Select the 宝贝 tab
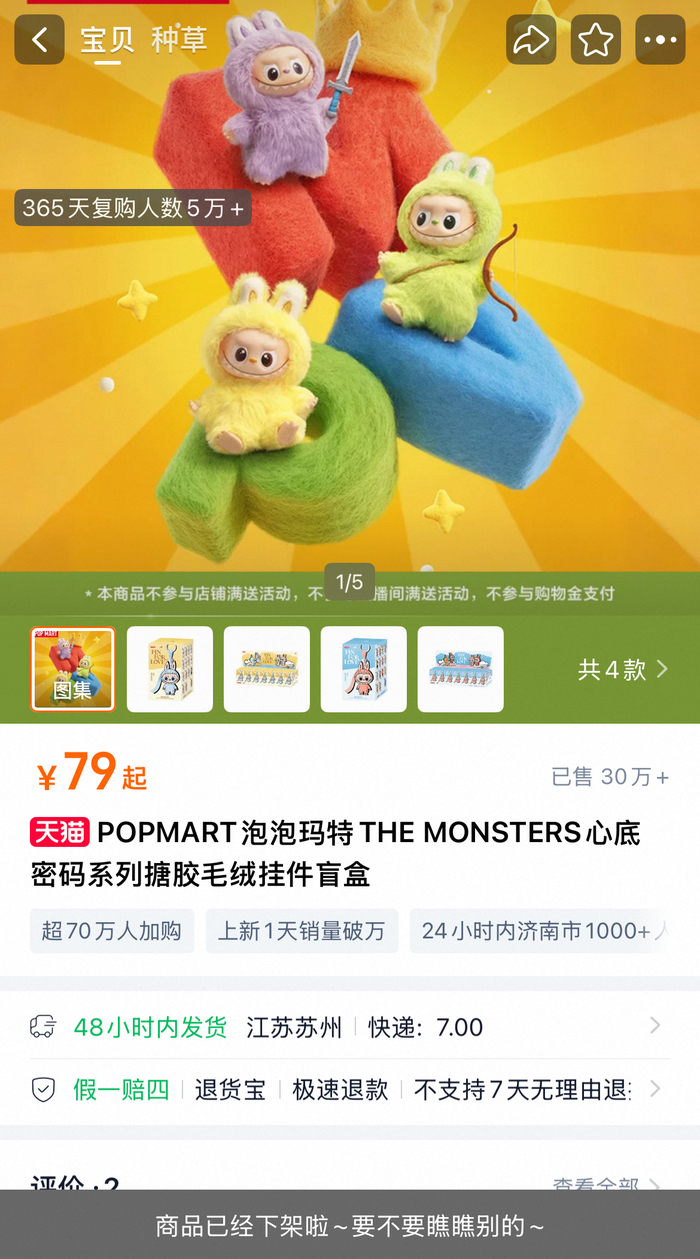700x1259 pixels. 107,40
